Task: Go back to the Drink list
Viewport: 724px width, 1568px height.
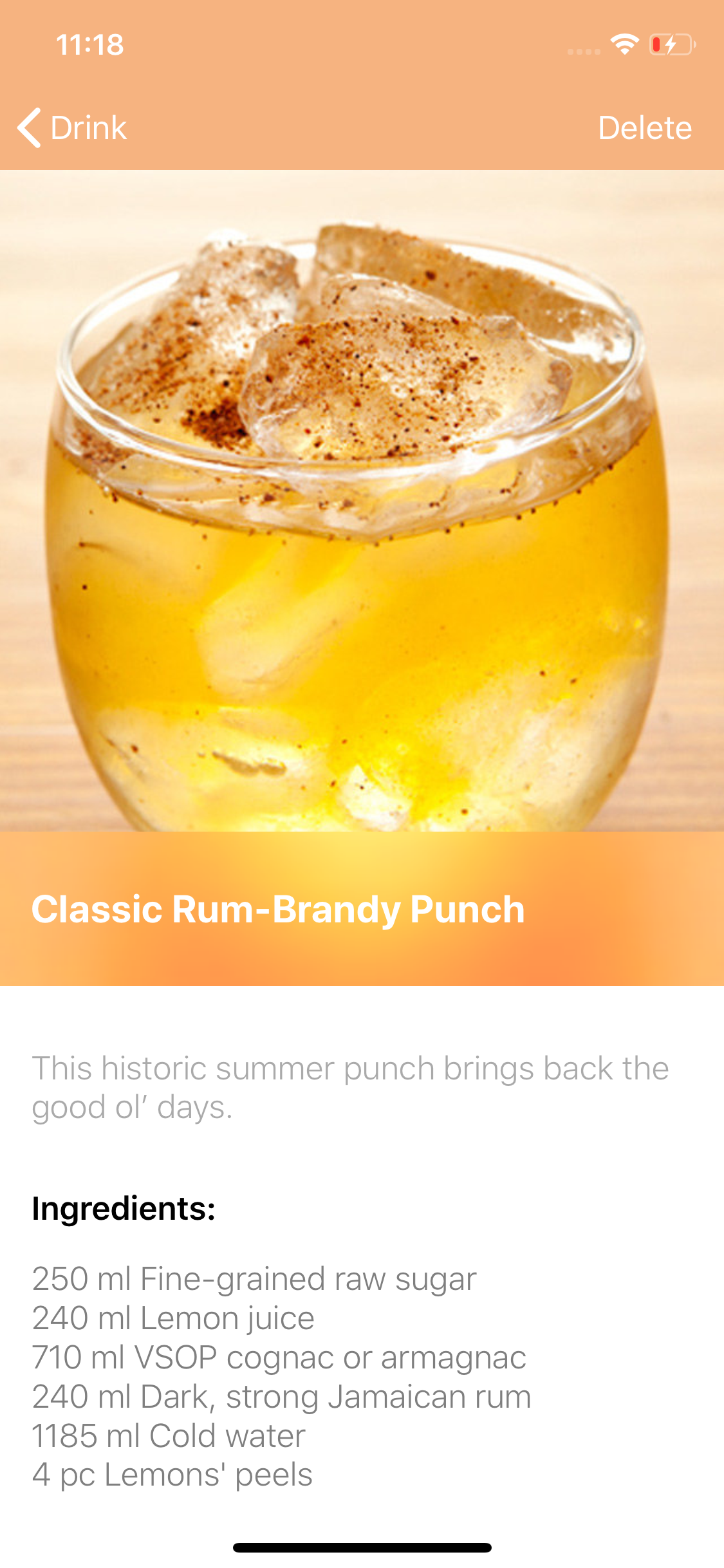Action: pyautogui.click(x=72, y=127)
